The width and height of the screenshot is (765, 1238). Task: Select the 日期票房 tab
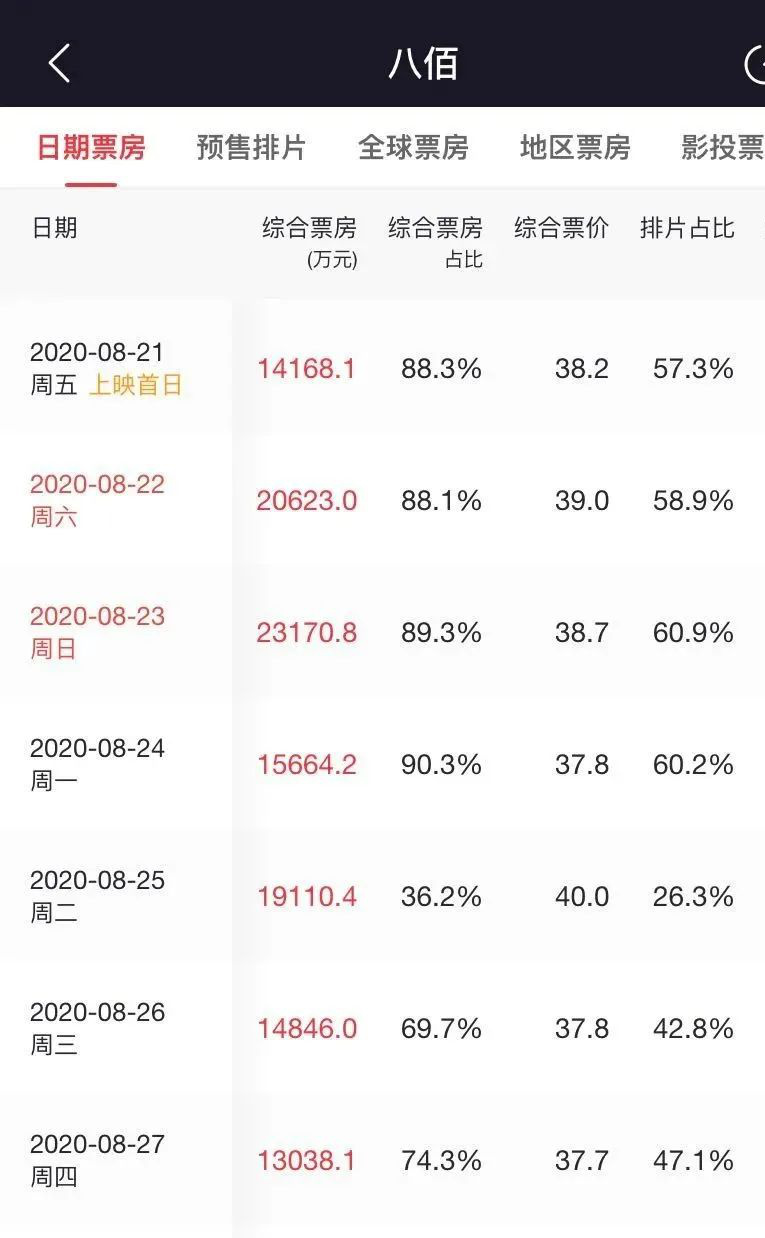pos(91,148)
